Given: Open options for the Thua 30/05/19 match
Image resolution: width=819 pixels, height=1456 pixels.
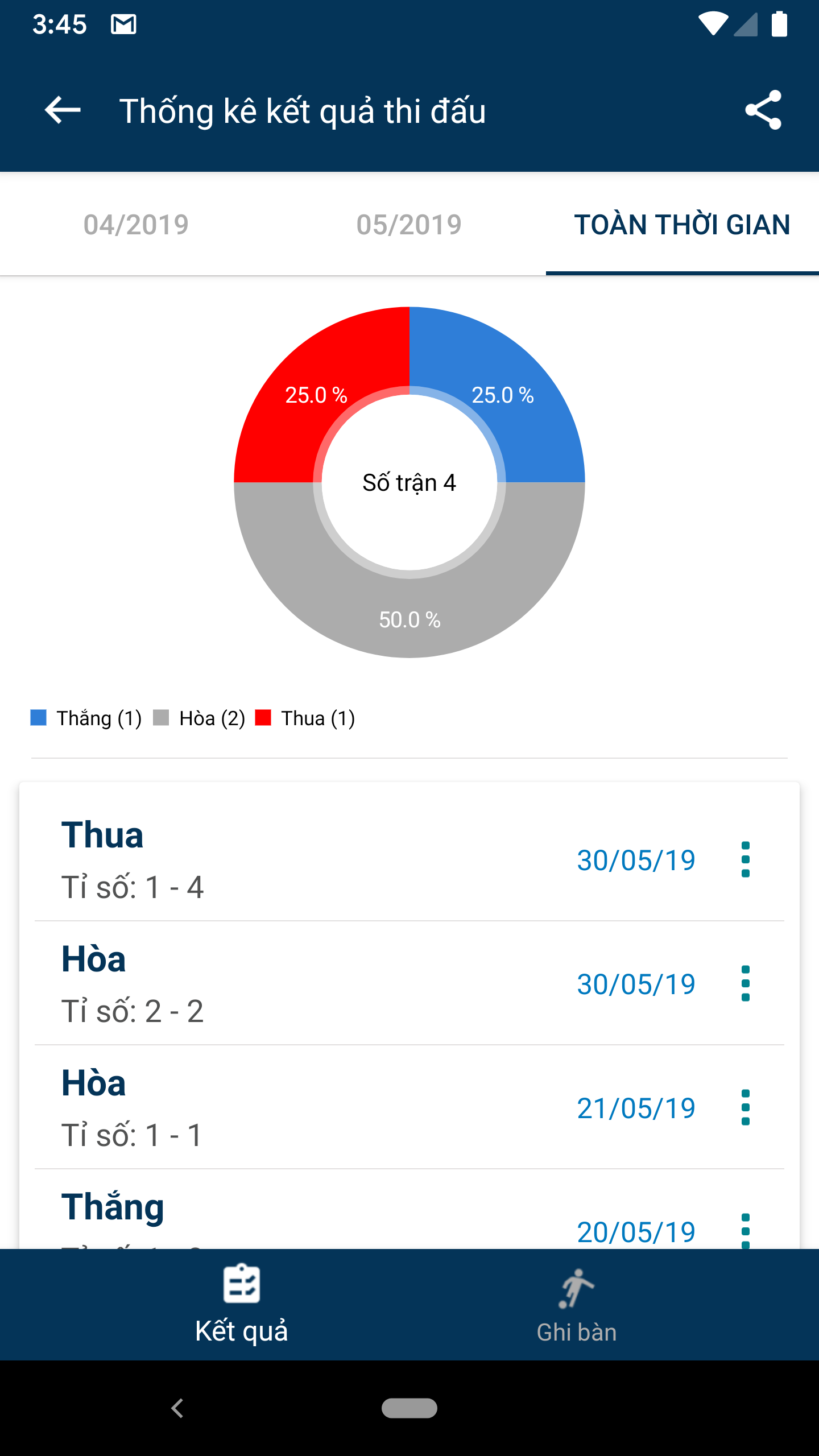Looking at the screenshot, I should pyautogui.click(x=746, y=859).
